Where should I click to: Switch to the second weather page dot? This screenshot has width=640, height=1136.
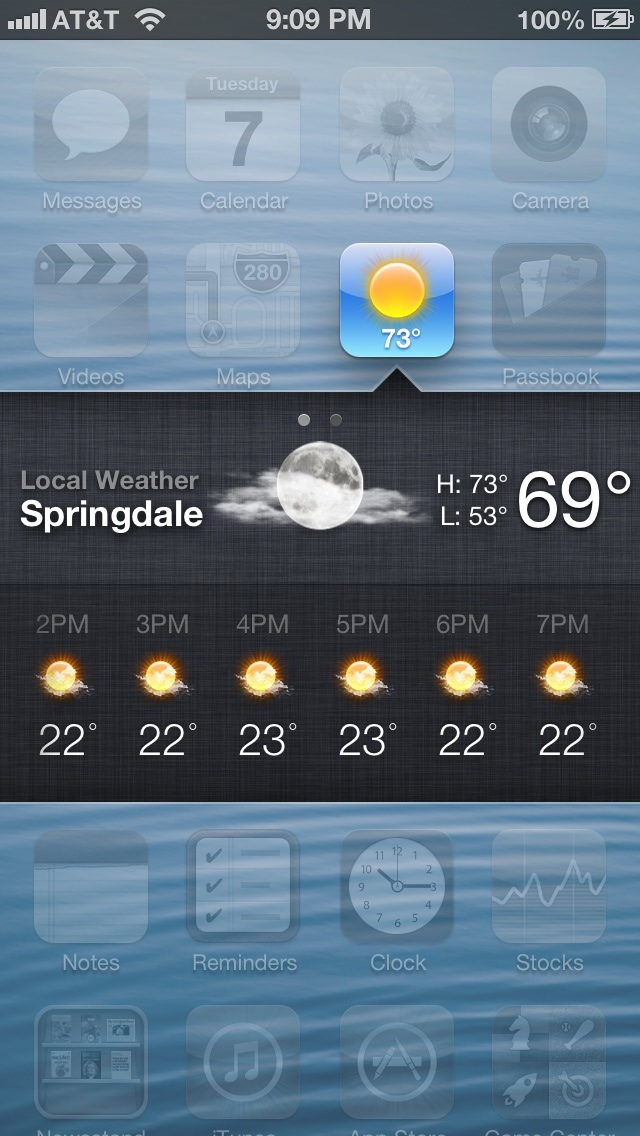(336, 420)
